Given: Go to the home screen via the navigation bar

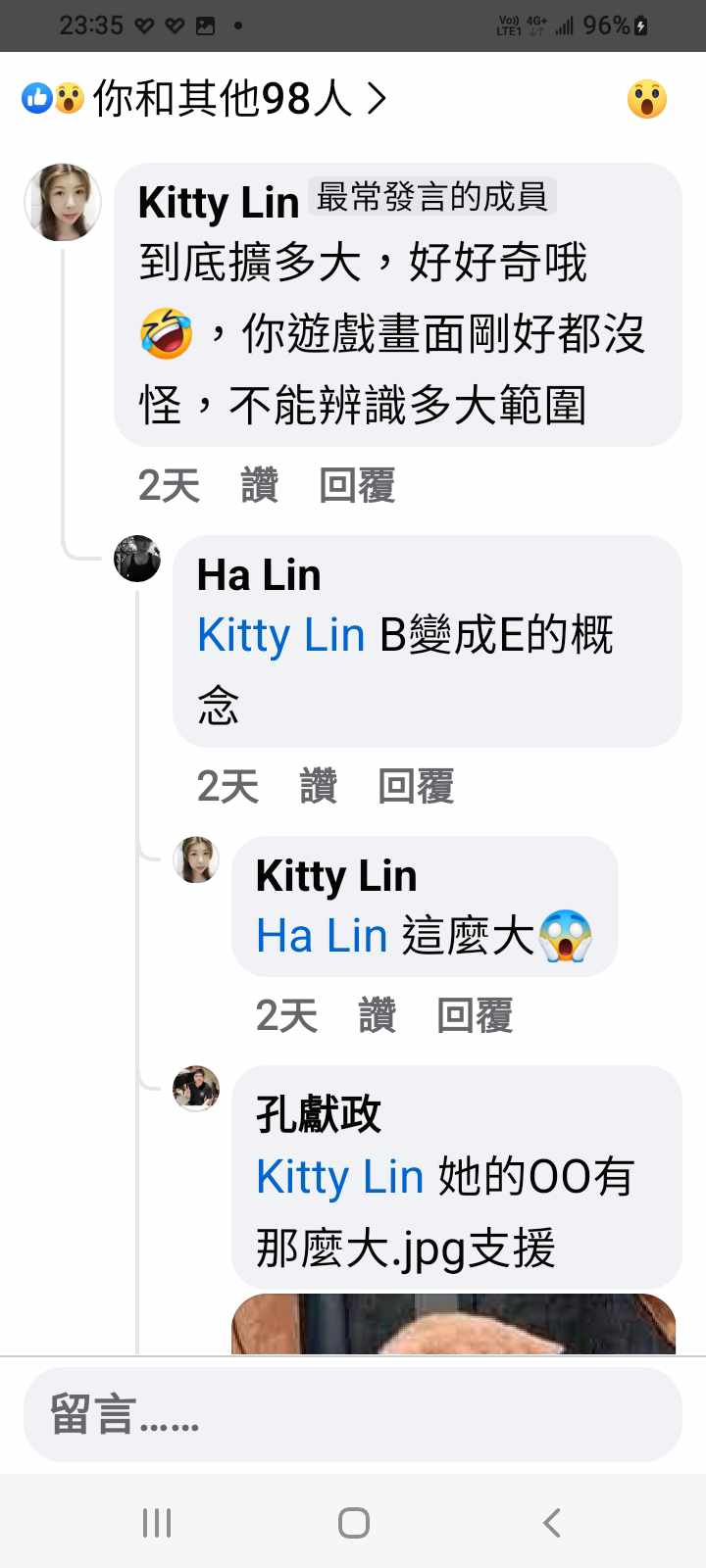Looking at the screenshot, I should click(x=353, y=1522).
